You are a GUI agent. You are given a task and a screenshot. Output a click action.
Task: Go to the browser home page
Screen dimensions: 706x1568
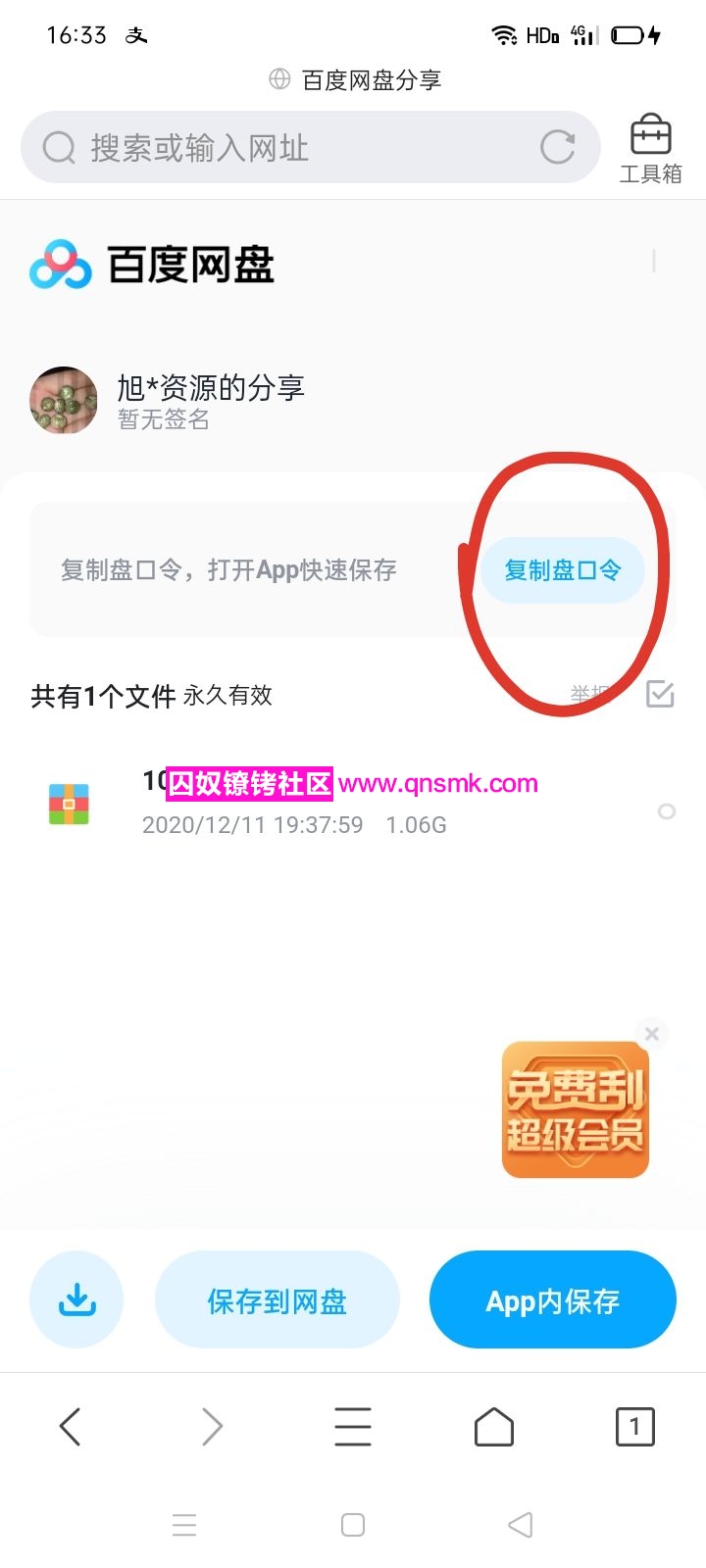coord(494,1427)
